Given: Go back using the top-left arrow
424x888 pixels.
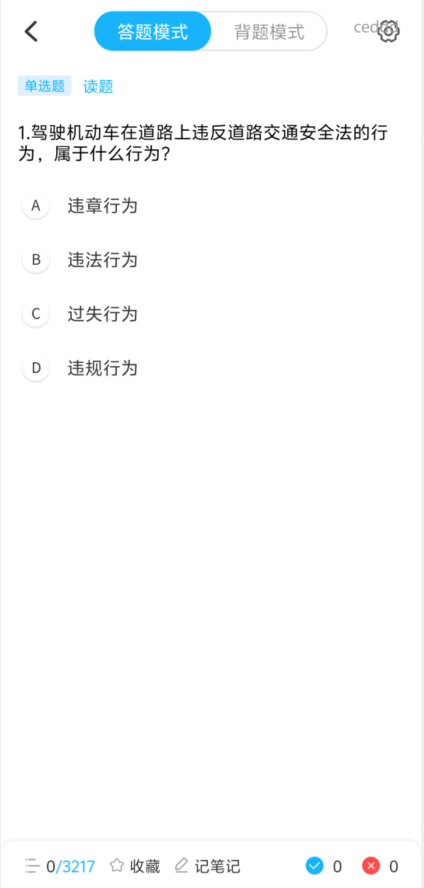Looking at the screenshot, I should tap(31, 31).
